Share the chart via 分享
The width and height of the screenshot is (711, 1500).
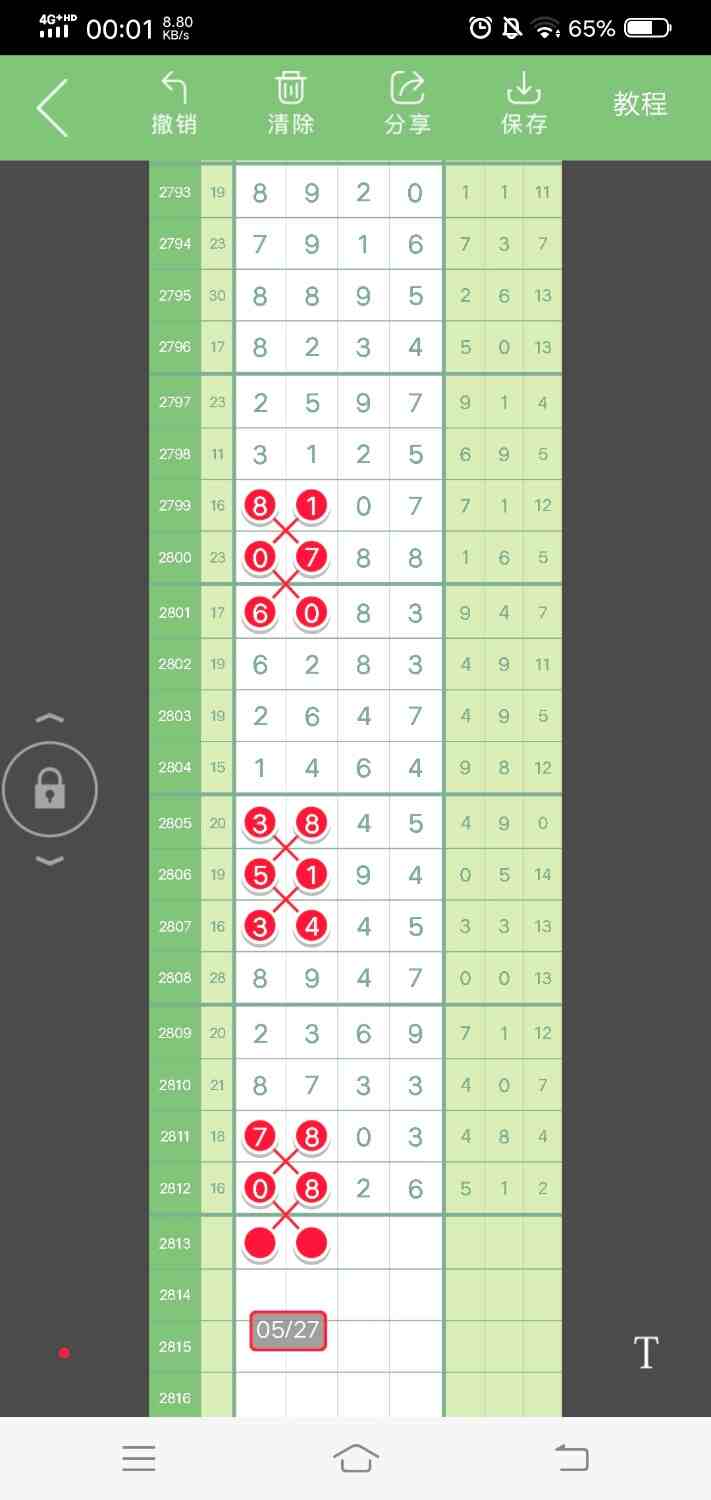click(x=407, y=104)
